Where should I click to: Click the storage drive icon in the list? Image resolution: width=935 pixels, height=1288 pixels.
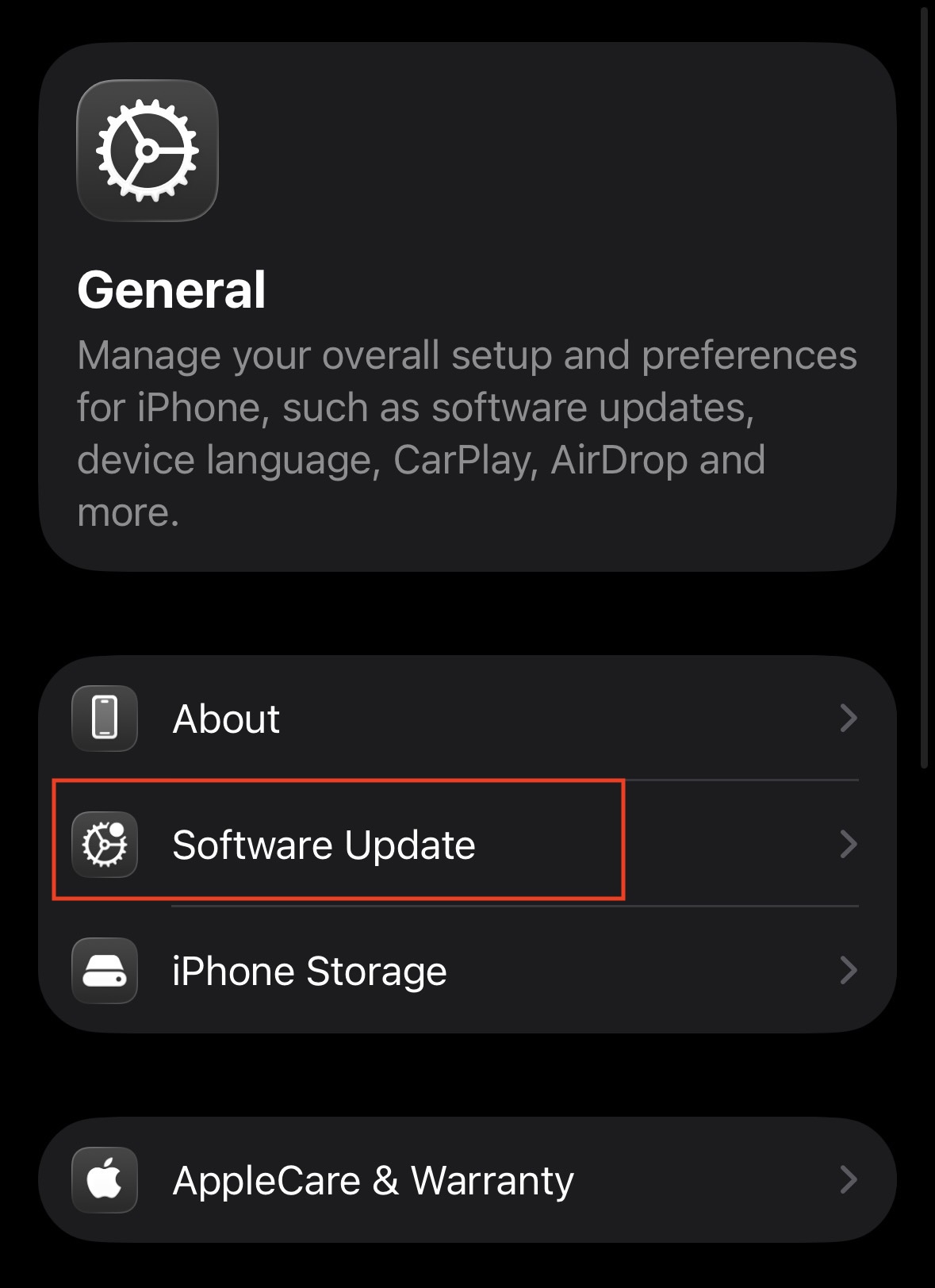104,971
